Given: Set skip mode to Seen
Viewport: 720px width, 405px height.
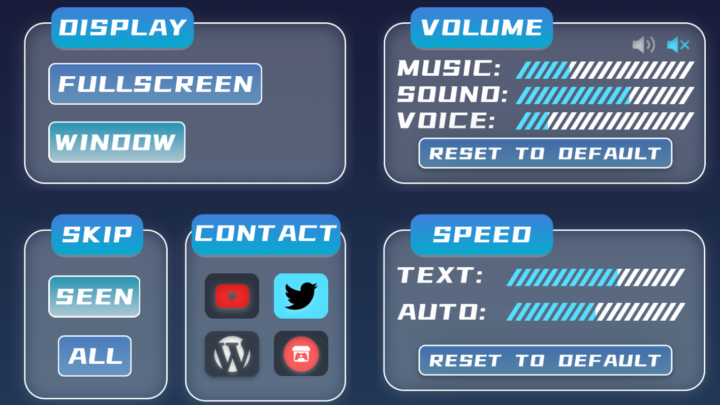Looking at the screenshot, I should 94,296.
